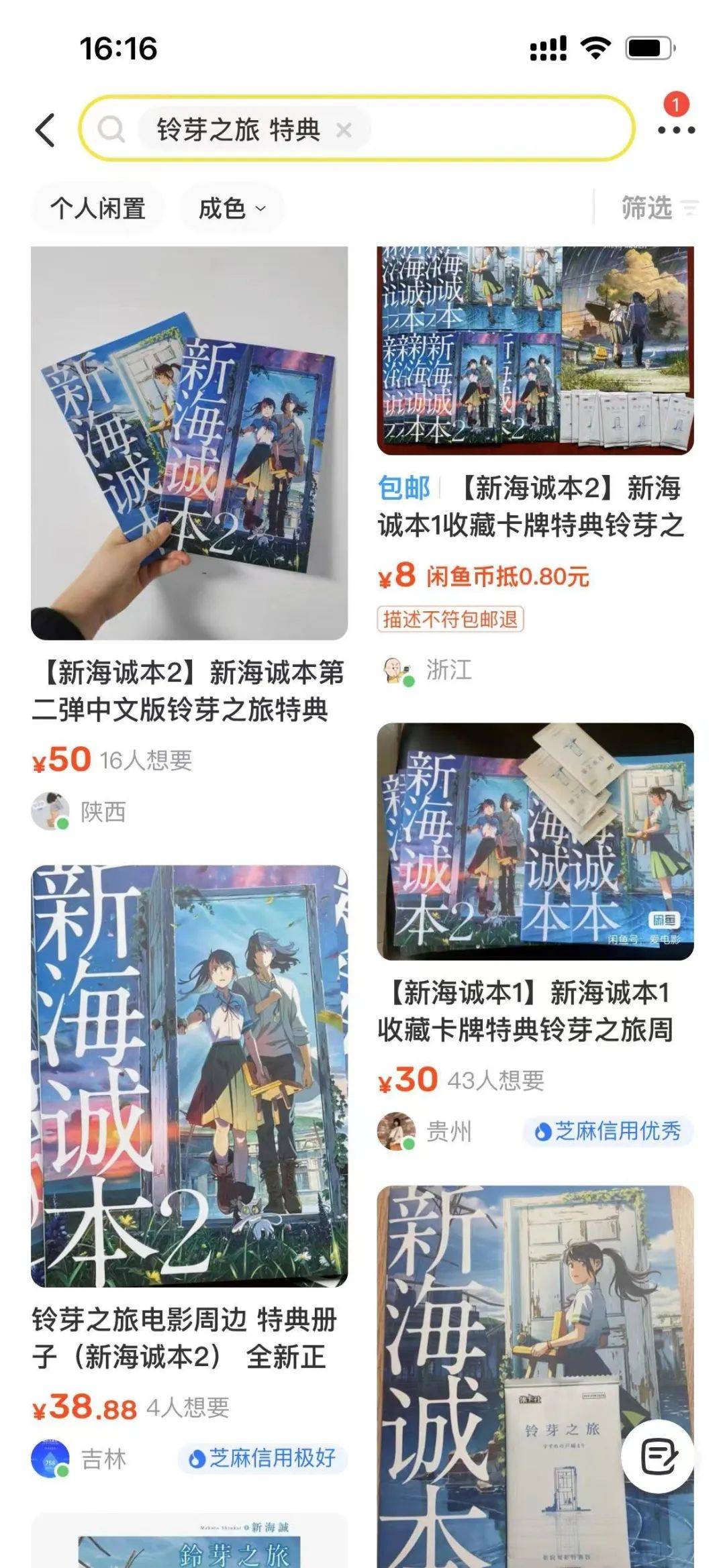Select the 个人闲置 filter chip
This screenshot has width=725, height=1568.
tap(98, 209)
